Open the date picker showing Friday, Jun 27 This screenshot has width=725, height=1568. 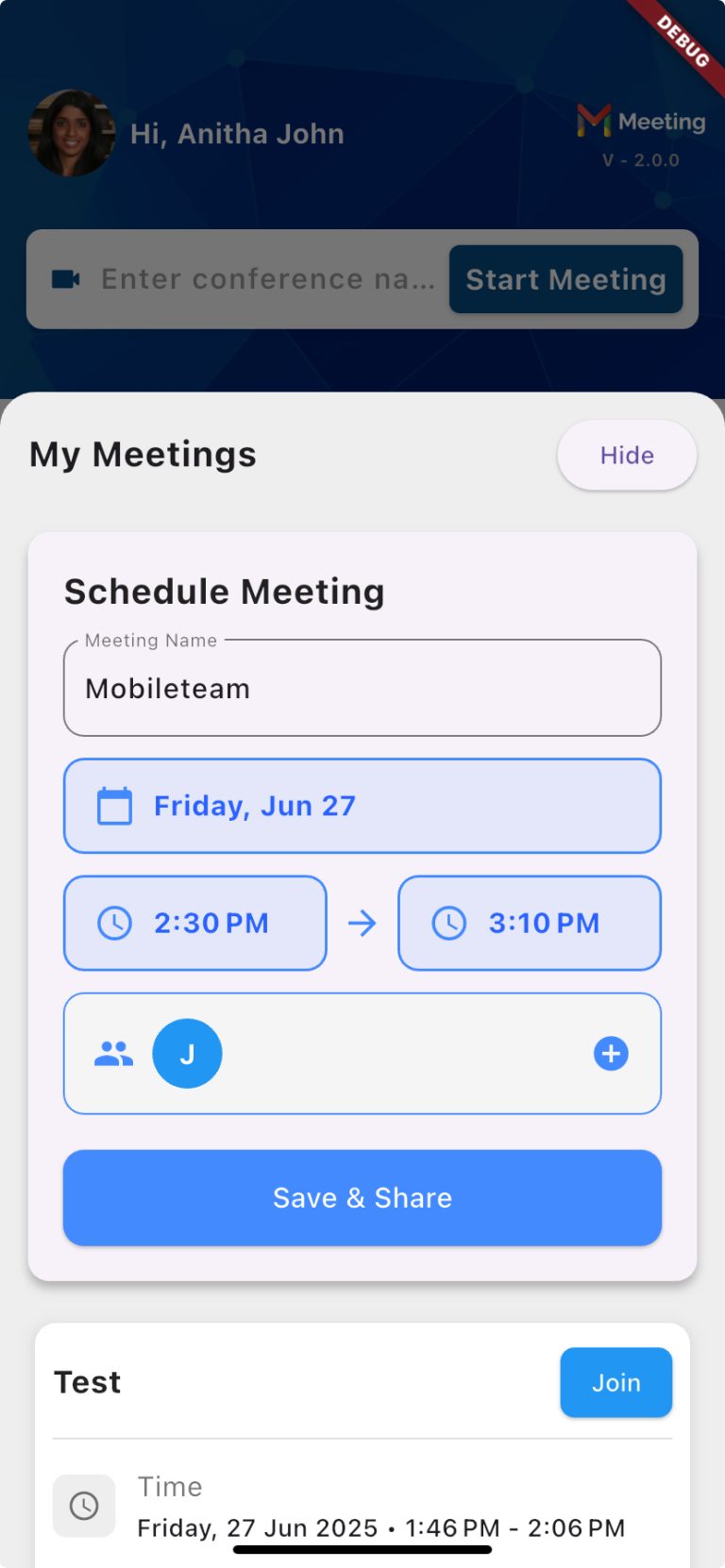[362, 806]
